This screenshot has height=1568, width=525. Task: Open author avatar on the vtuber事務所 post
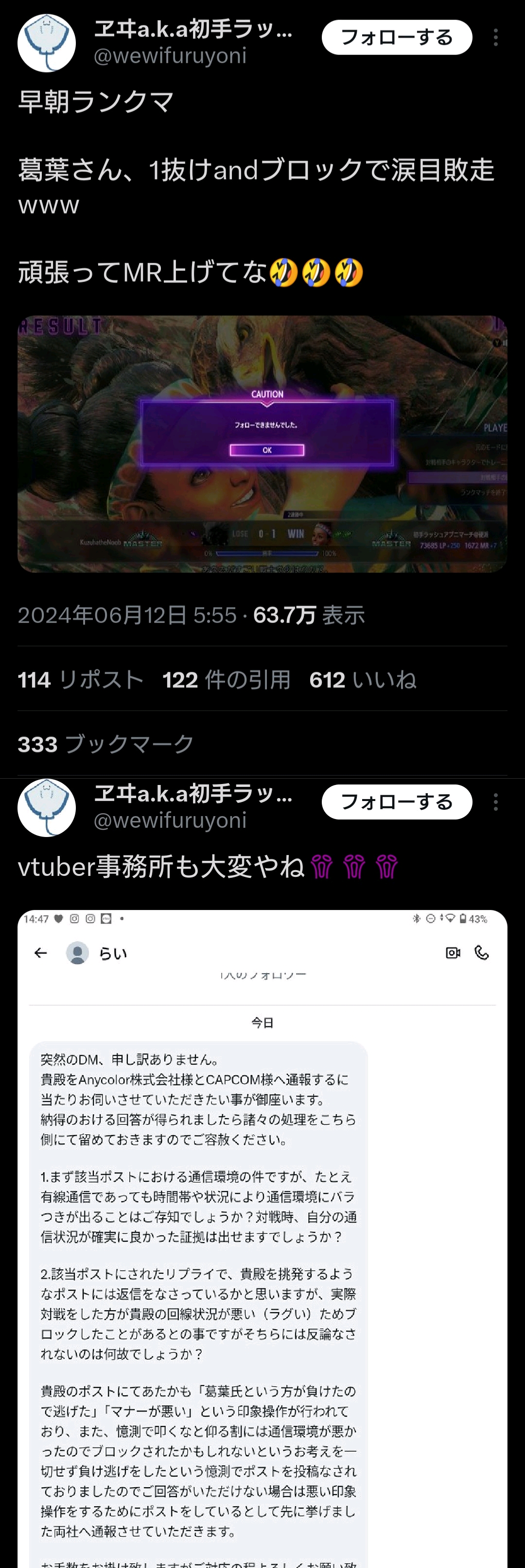click(x=47, y=808)
